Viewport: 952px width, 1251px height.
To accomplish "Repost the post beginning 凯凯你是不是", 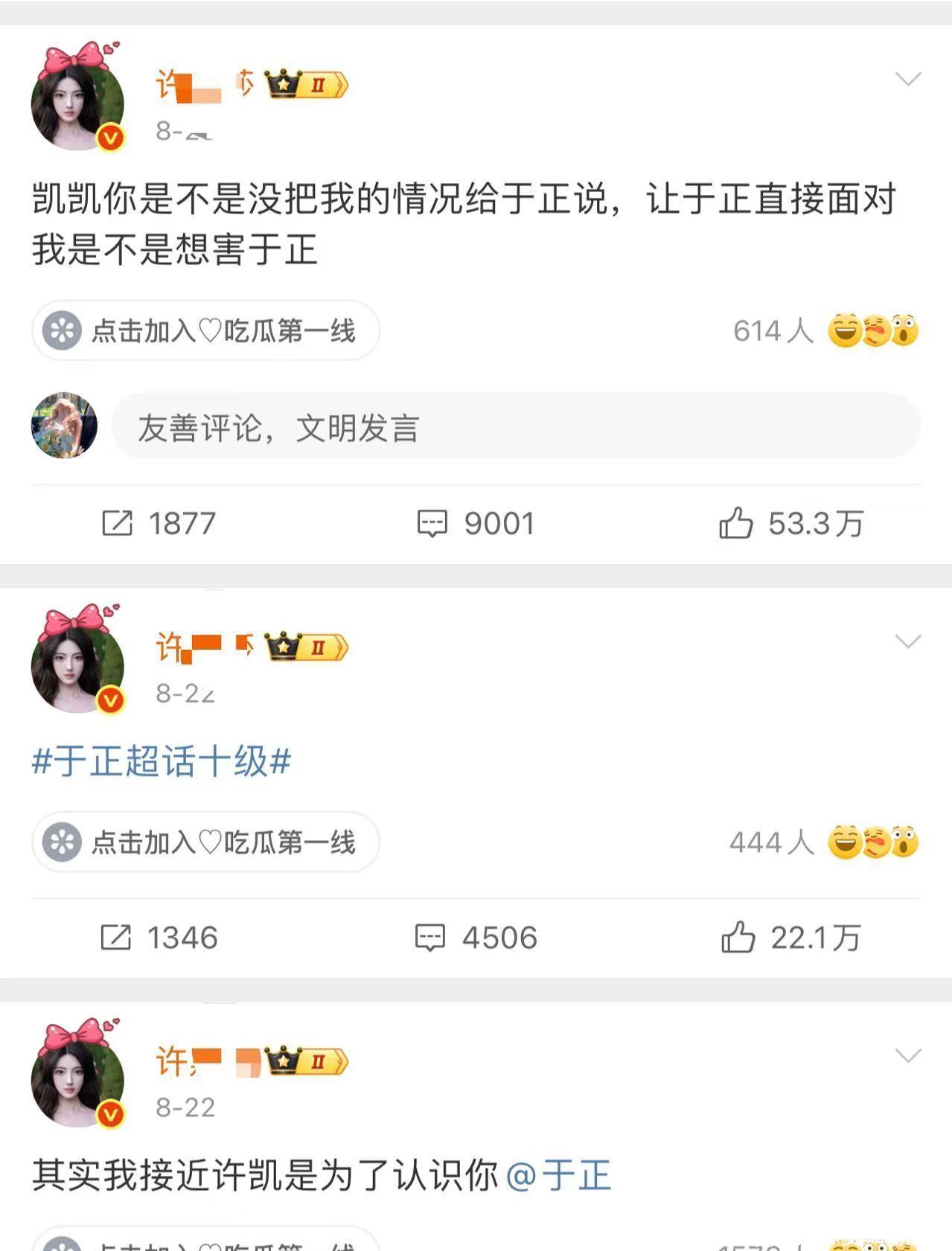I will point(159,523).
